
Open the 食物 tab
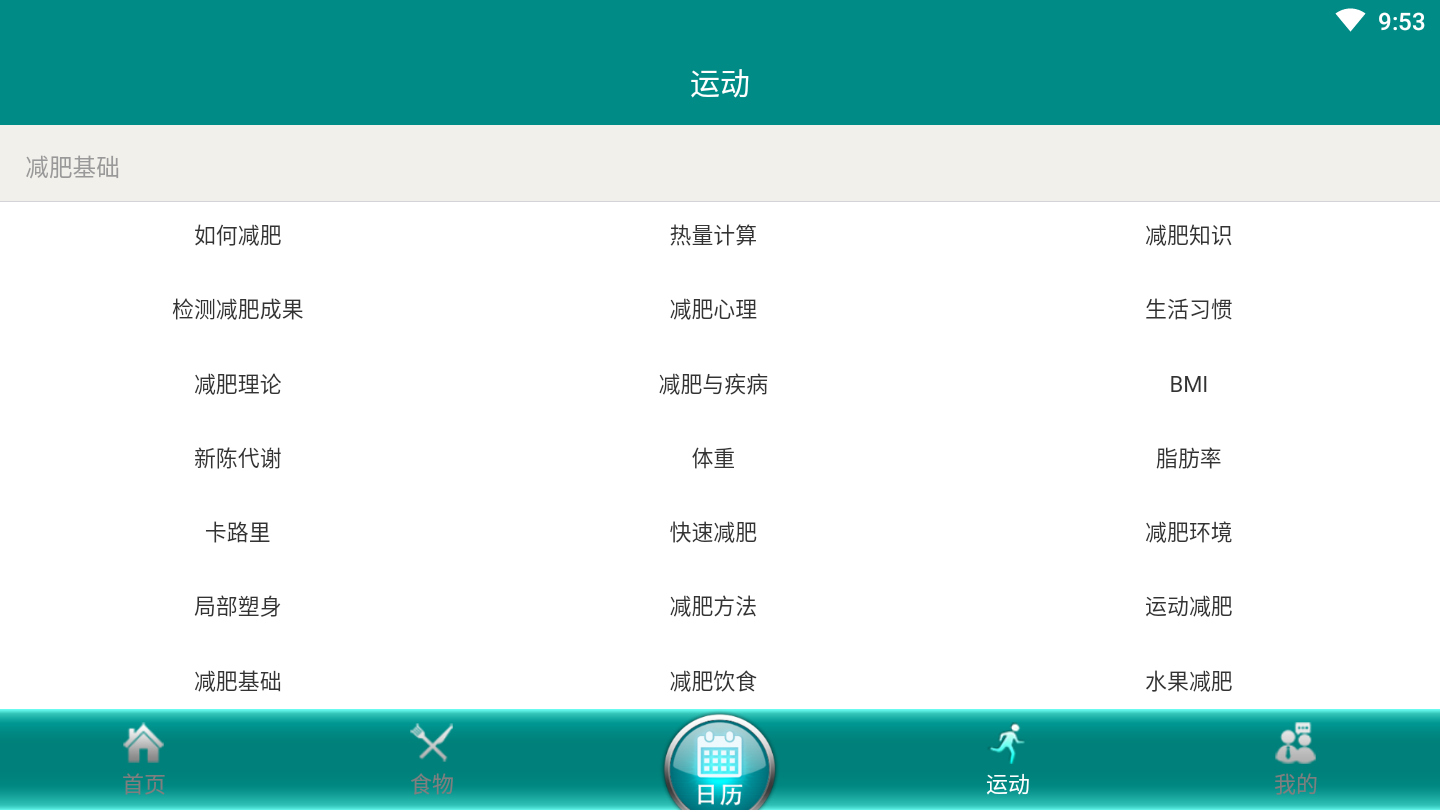click(x=432, y=759)
